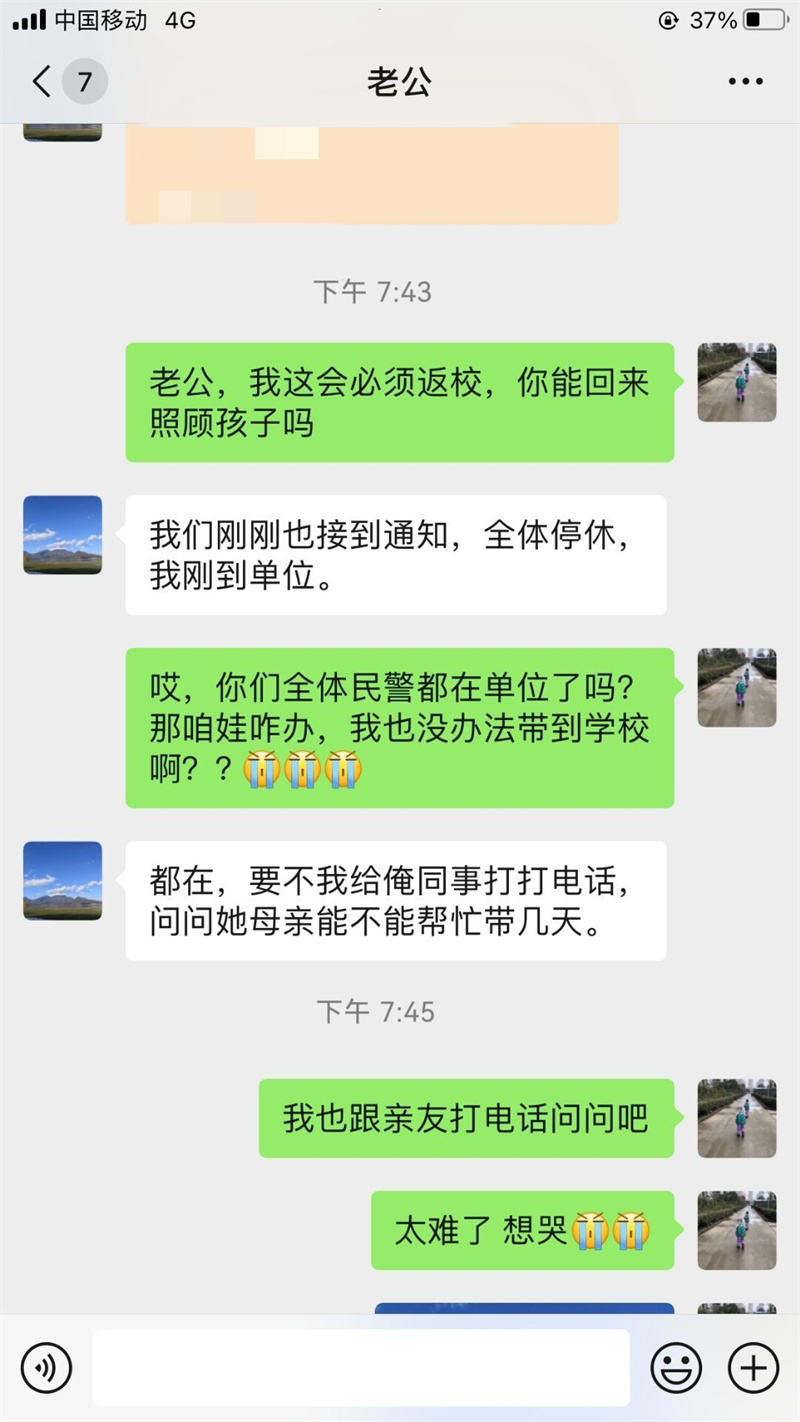The width and height of the screenshot is (800, 1422).
Task: Open the plus attachments panel
Action: coord(752,1367)
